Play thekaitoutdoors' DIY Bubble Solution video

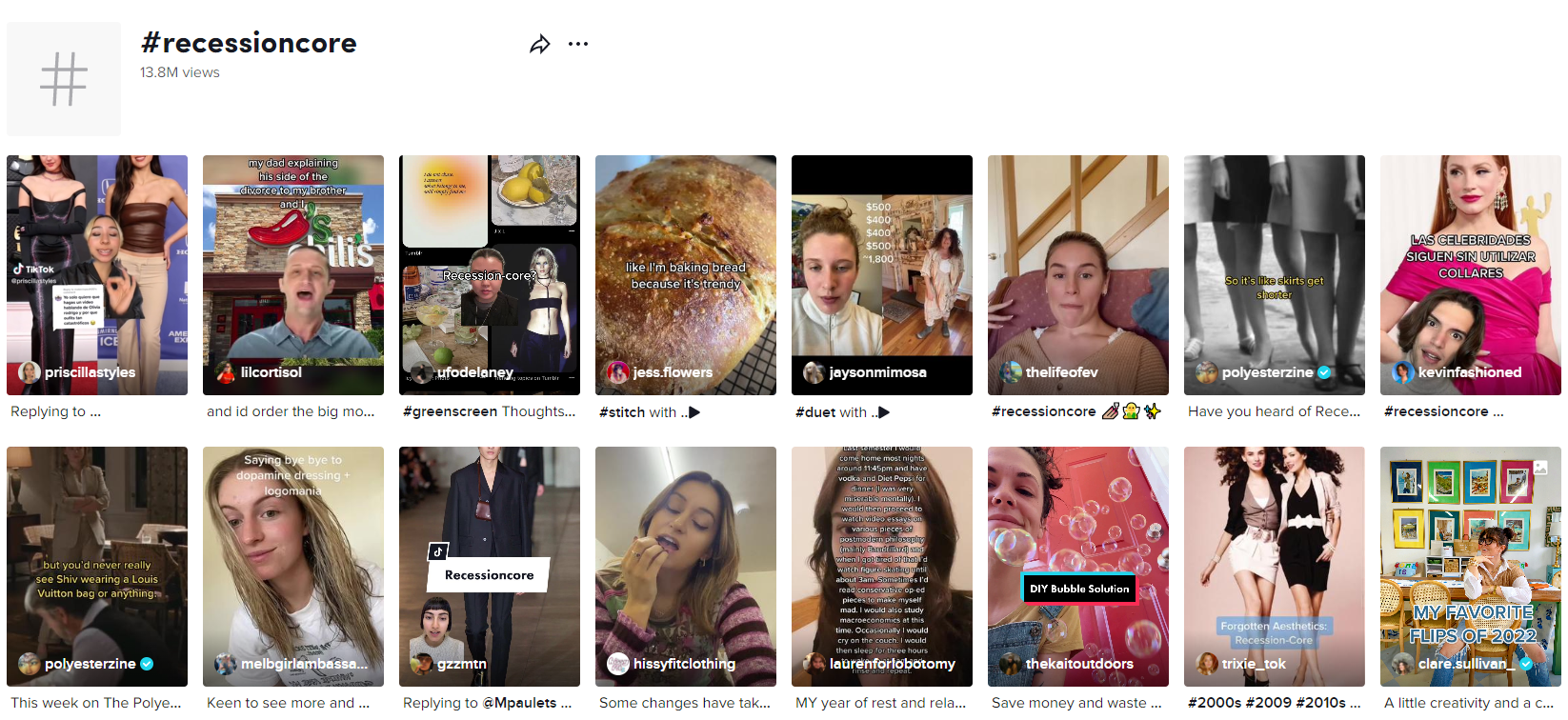[x=1078, y=566]
